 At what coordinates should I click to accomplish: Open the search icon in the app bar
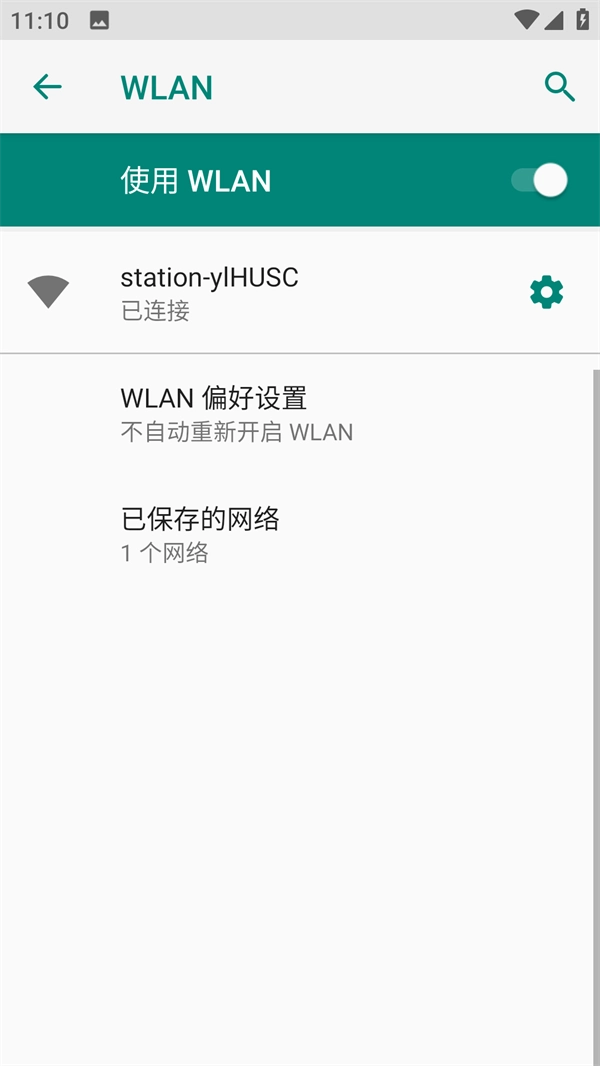tap(559, 87)
